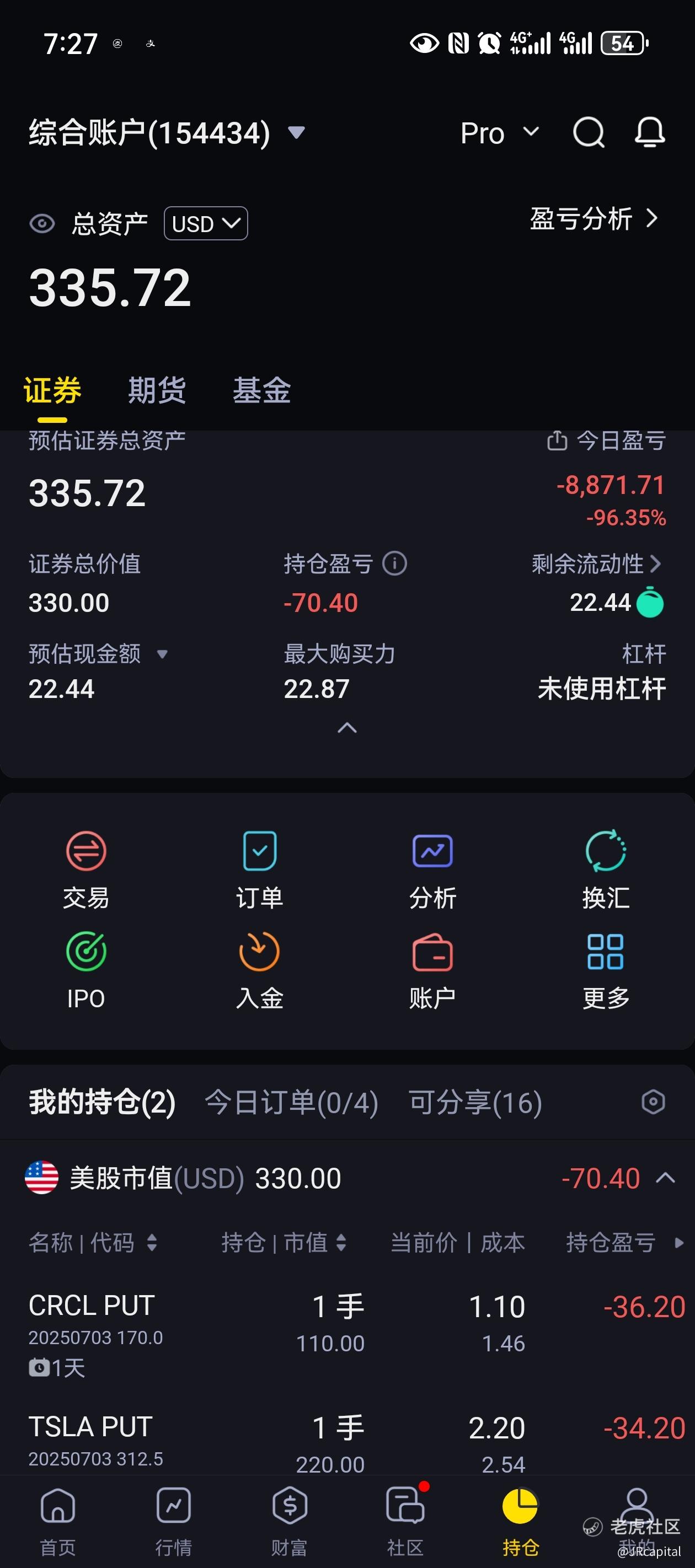The height and width of the screenshot is (1568, 695).
Task: Switch to the 基金 tab
Action: click(262, 390)
